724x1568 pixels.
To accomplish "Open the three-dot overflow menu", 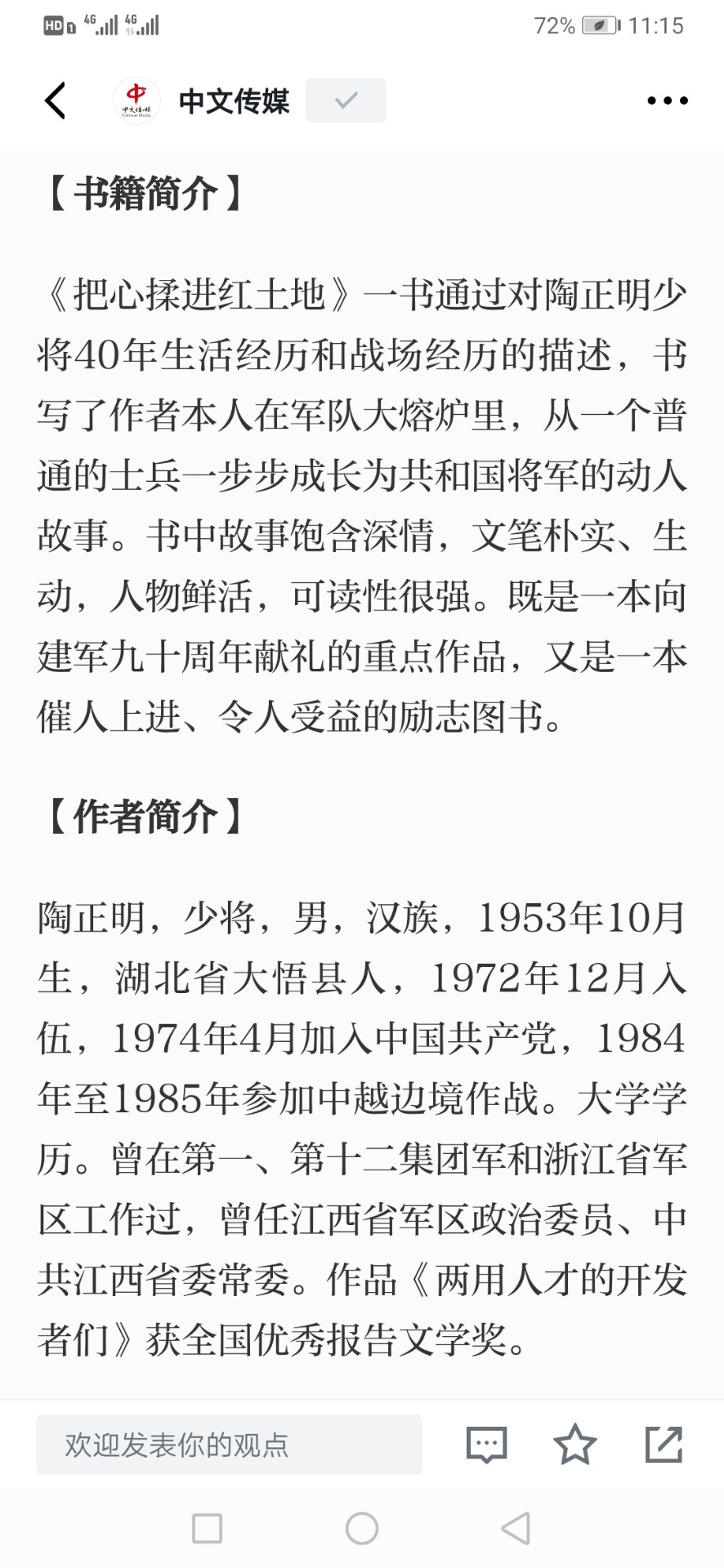I will click(668, 100).
